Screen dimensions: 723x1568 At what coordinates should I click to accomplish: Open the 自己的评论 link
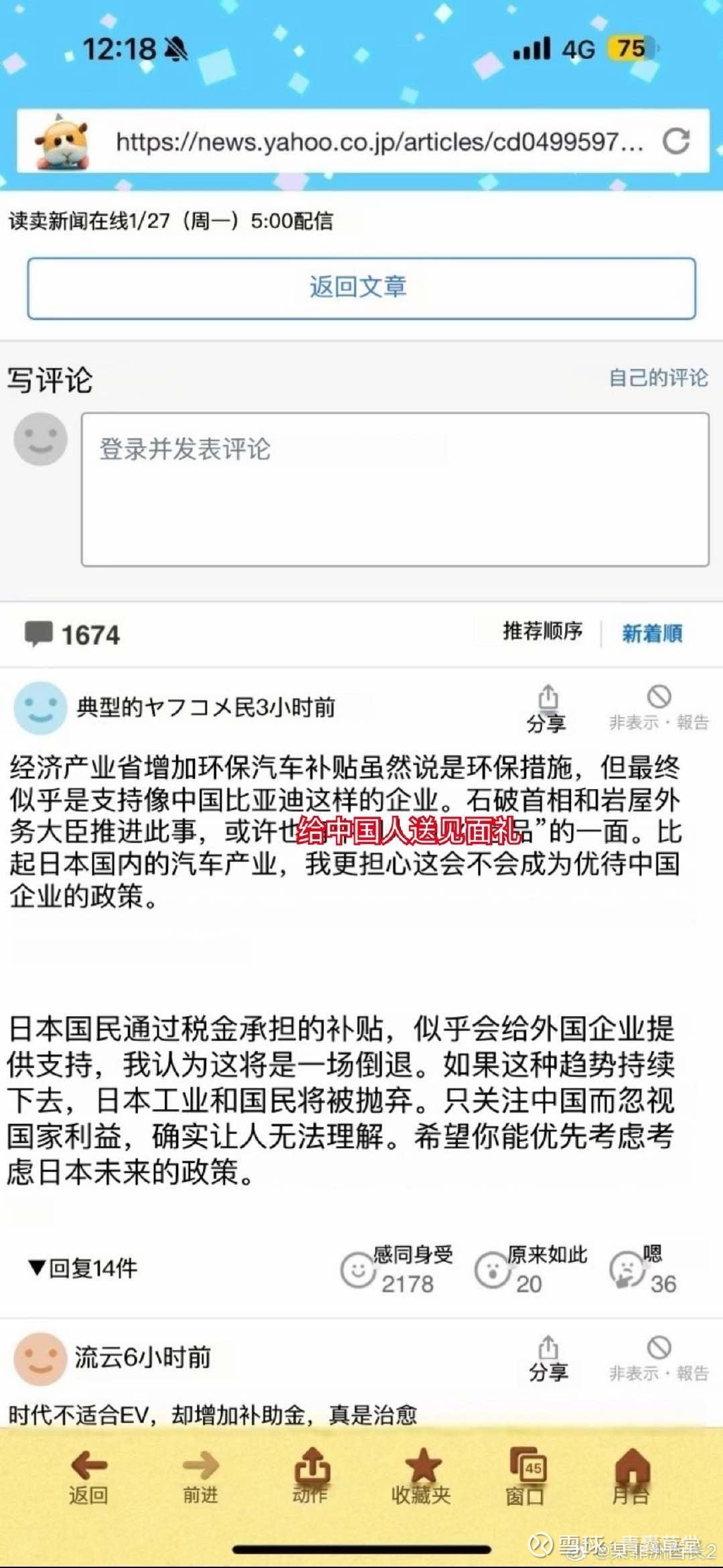pos(658,377)
